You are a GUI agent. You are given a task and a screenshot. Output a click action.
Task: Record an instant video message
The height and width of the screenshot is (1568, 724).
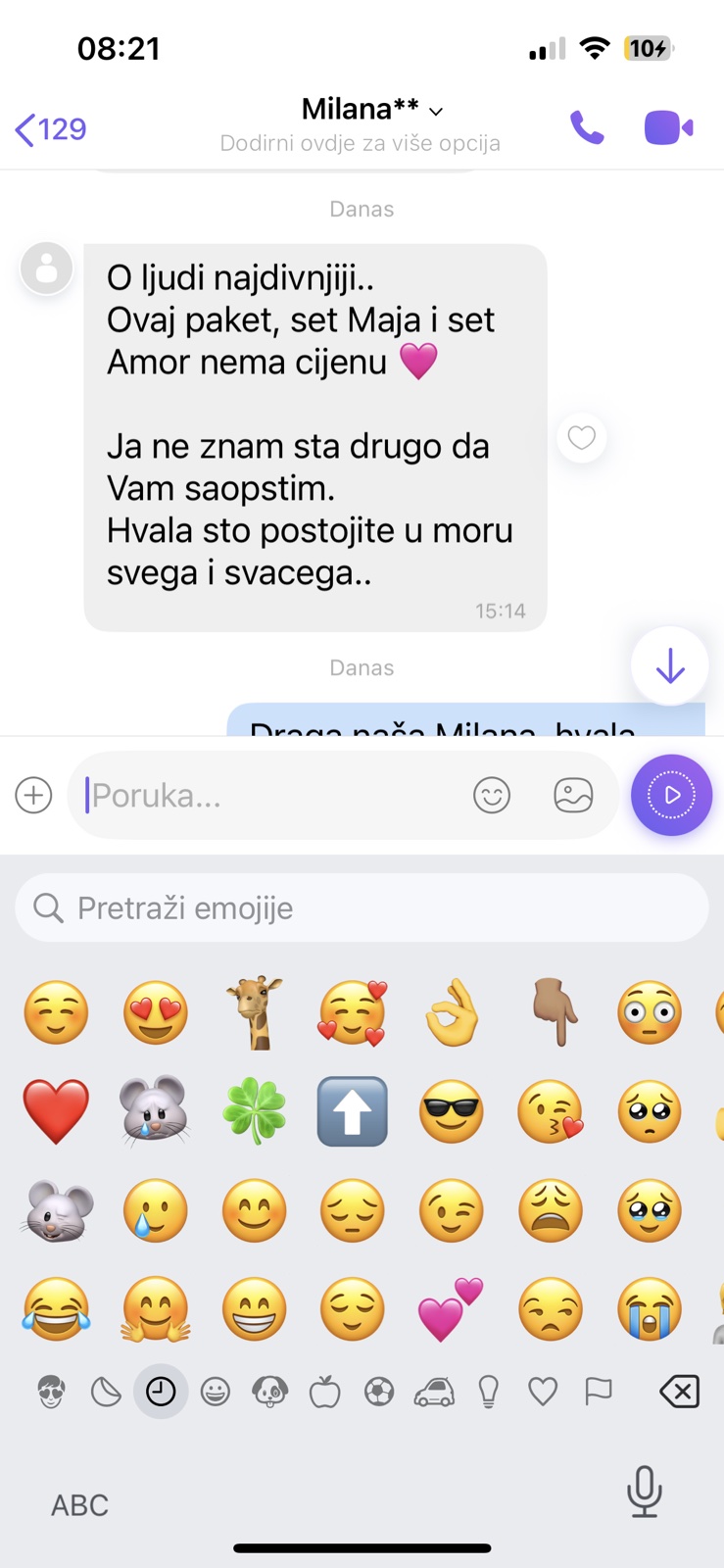click(671, 795)
